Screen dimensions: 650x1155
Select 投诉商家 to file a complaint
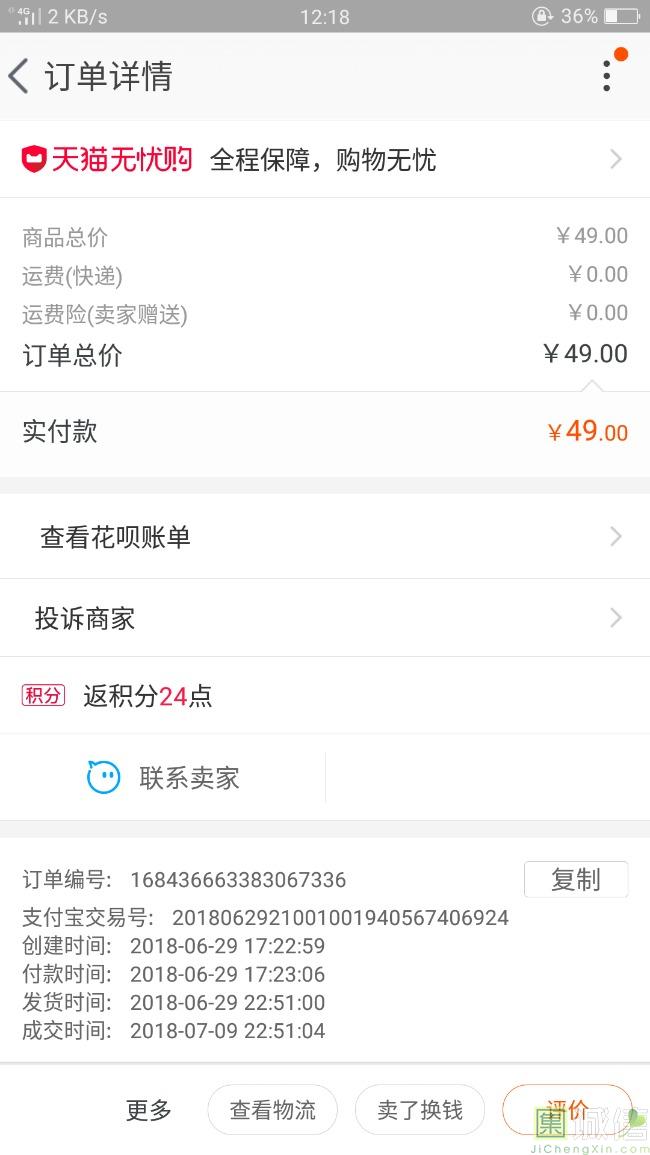tap(324, 618)
